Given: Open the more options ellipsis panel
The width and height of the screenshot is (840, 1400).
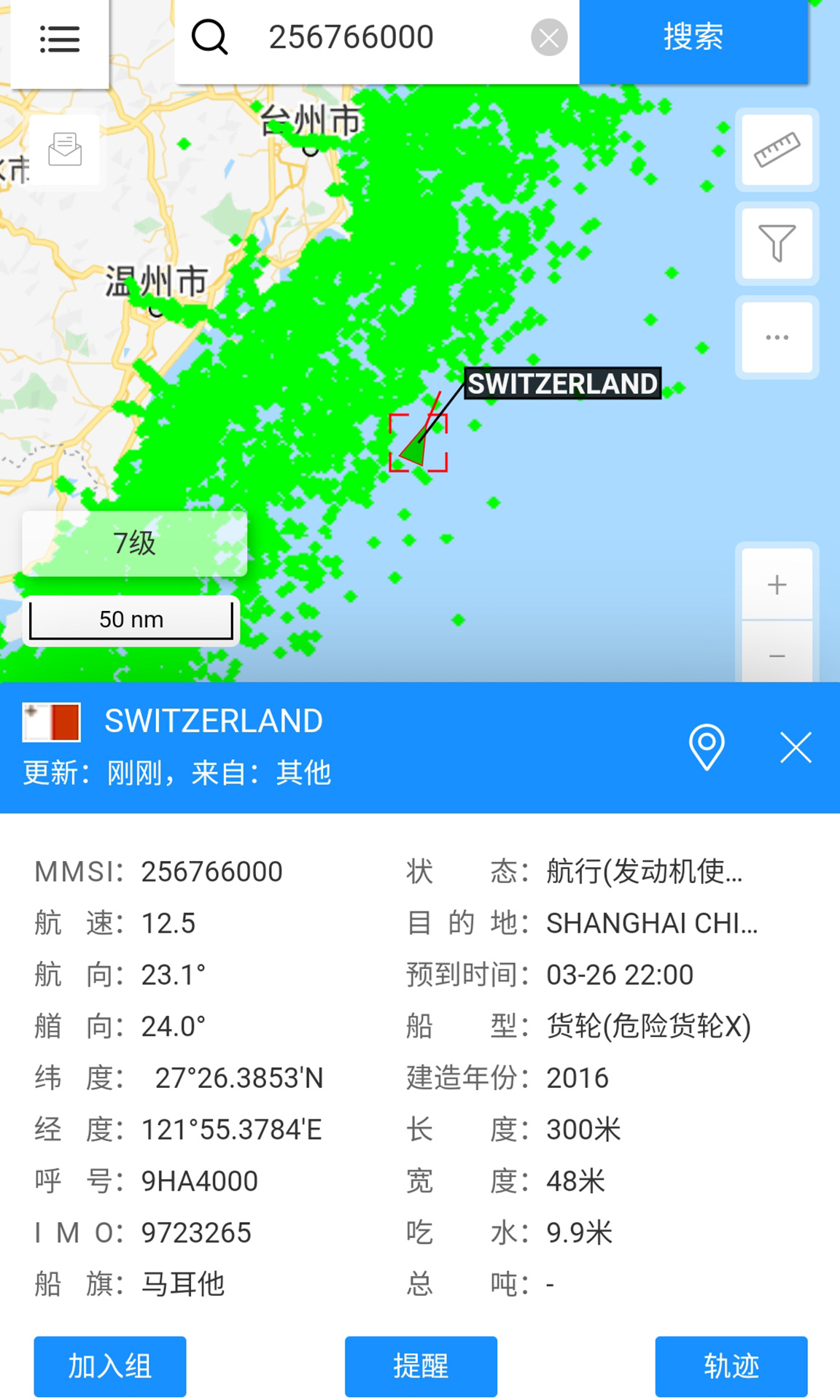Looking at the screenshot, I should tap(776, 337).
